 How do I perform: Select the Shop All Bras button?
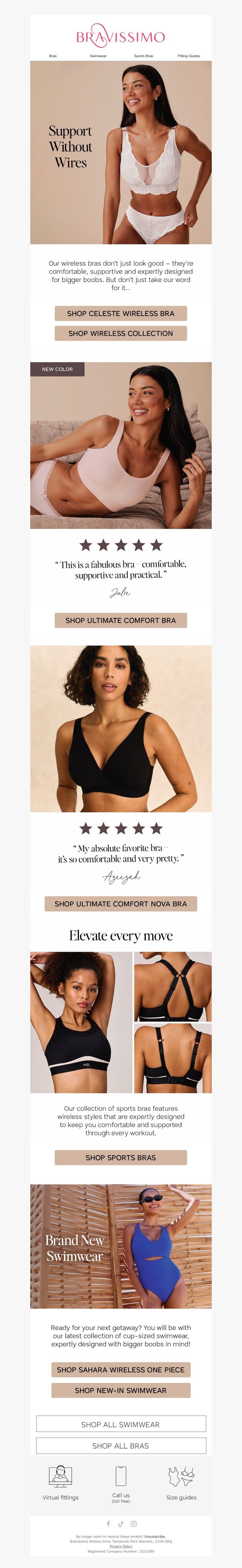tap(121, 1446)
